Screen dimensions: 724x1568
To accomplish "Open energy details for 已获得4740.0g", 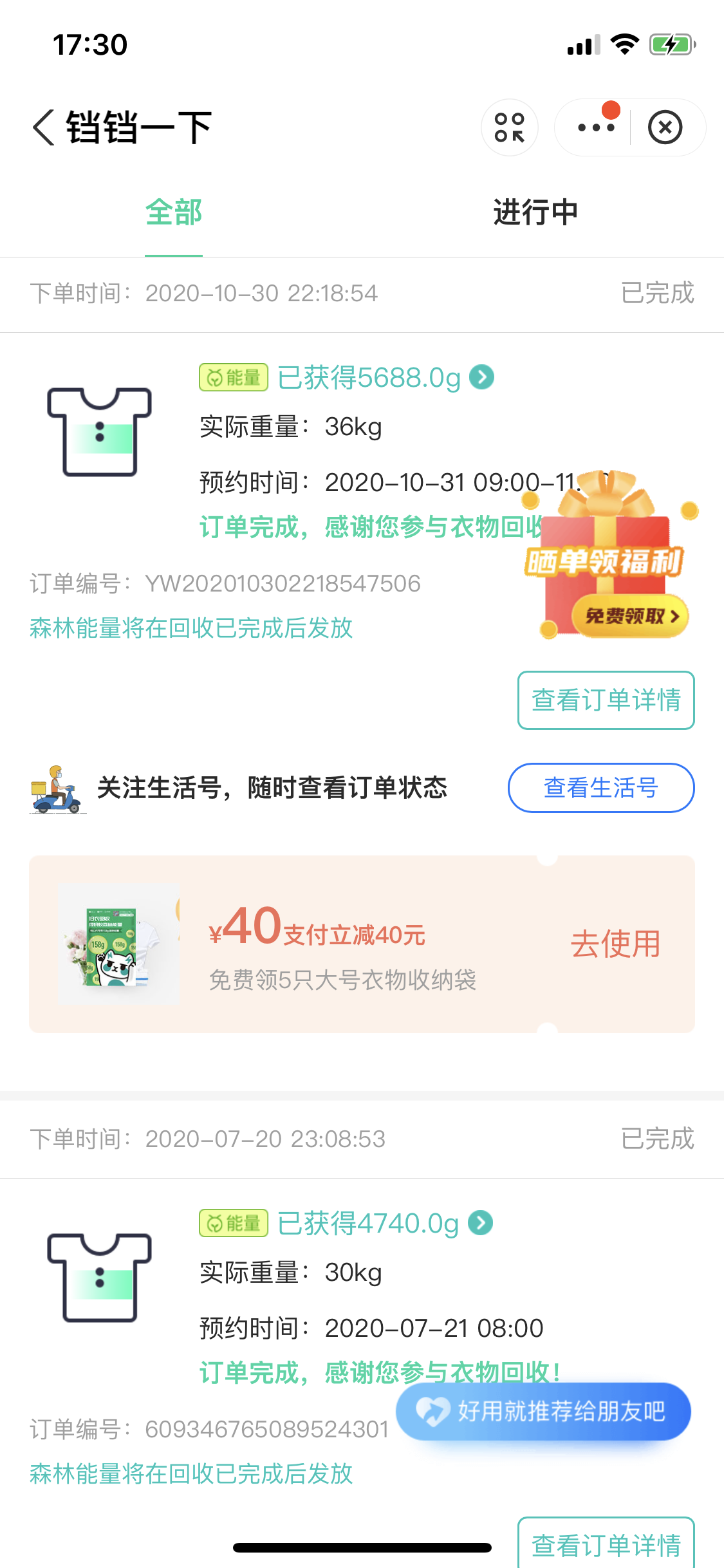I will 481,1223.
